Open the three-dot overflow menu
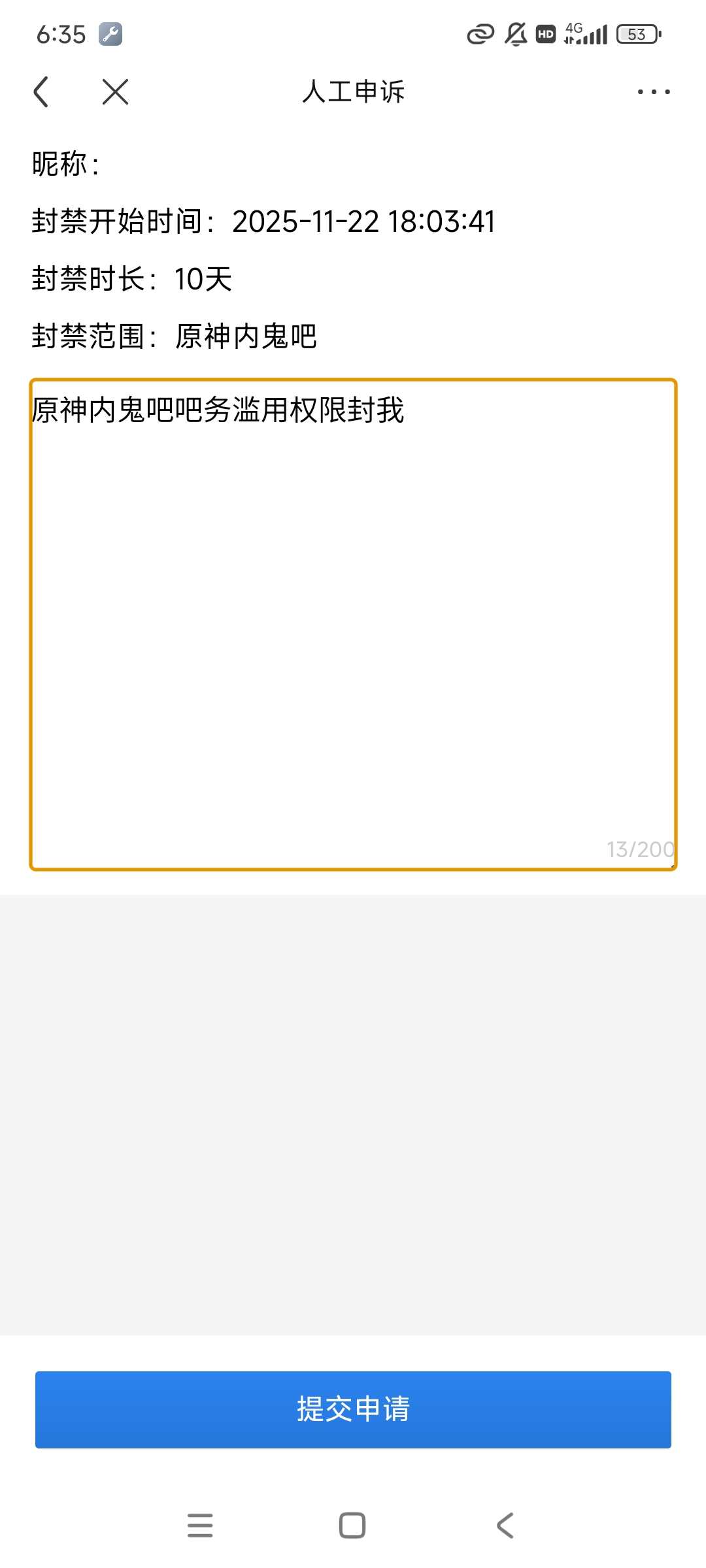Screen dimensions: 706x1568 tap(654, 91)
